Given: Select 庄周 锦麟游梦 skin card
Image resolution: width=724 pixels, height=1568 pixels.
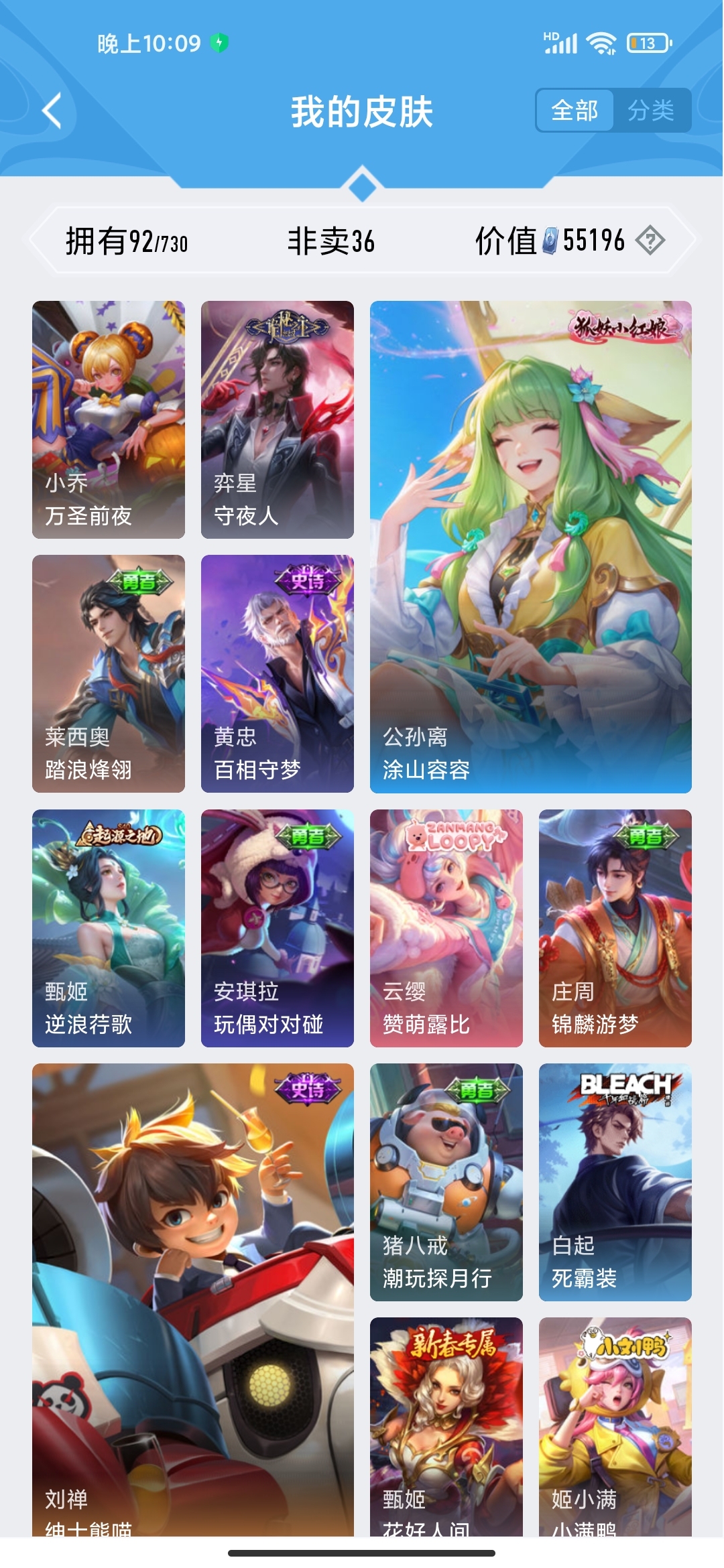Looking at the screenshot, I should (615, 928).
